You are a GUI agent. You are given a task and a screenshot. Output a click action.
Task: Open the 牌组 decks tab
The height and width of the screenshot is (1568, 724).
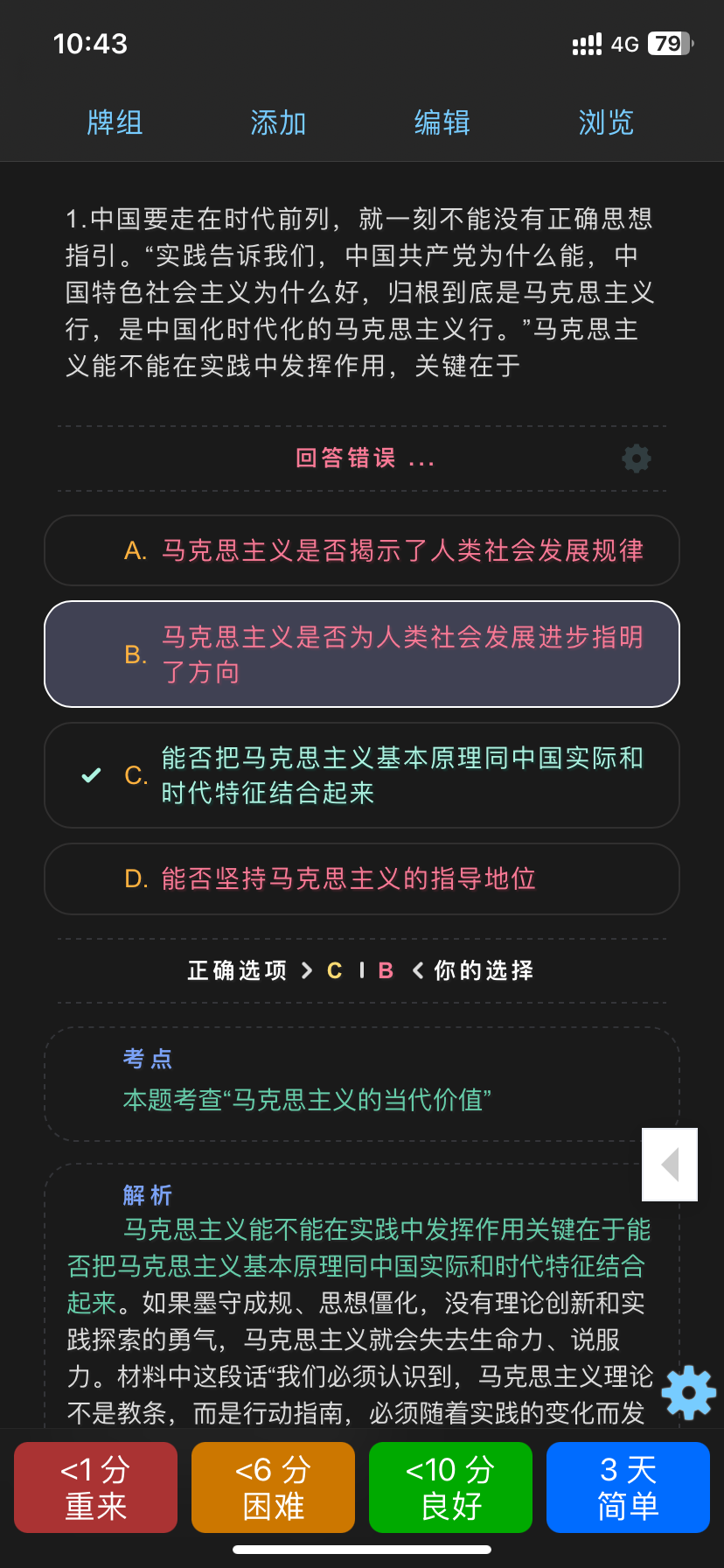point(115,122)
